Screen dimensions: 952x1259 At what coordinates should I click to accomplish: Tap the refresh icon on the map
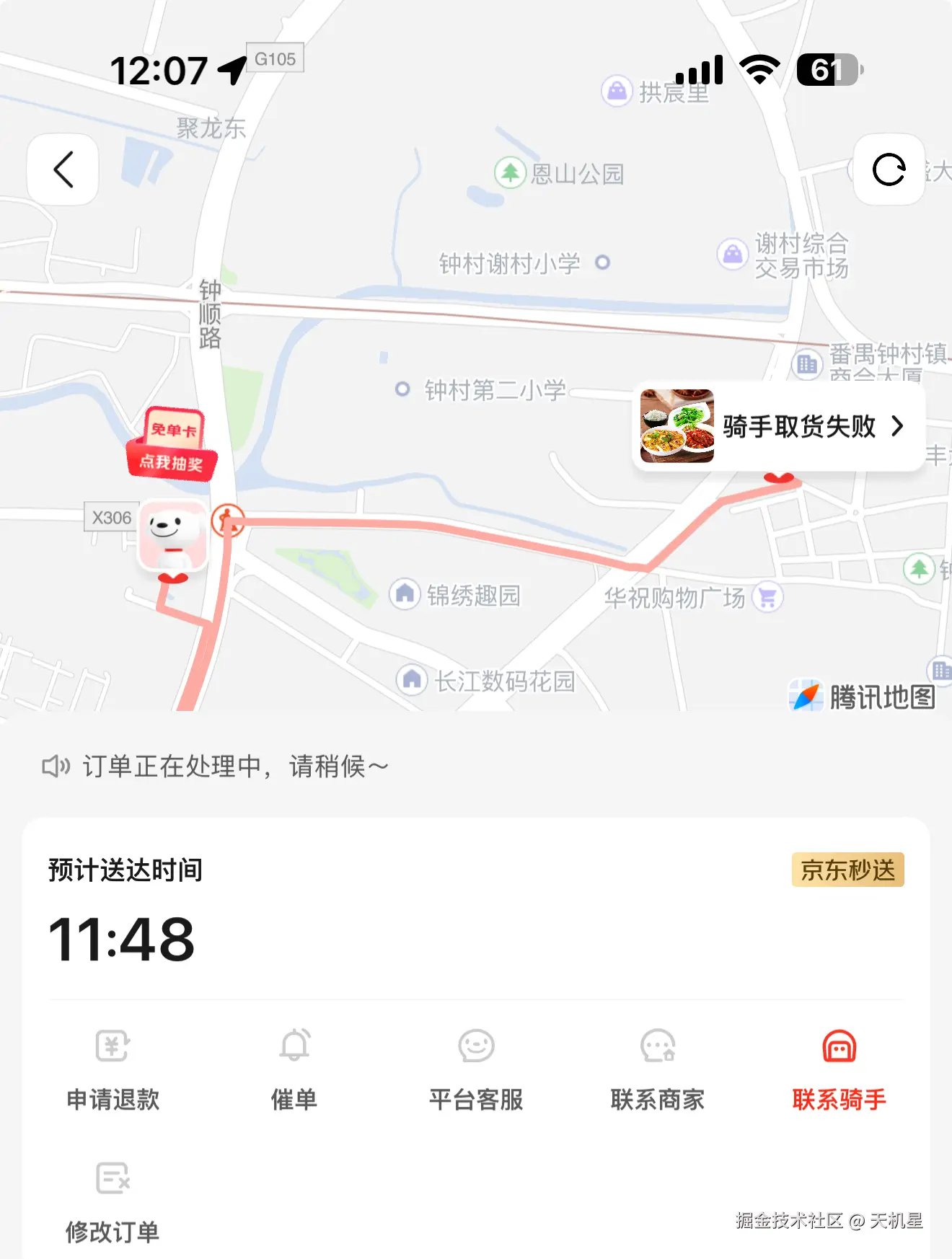tap(889, 169)
